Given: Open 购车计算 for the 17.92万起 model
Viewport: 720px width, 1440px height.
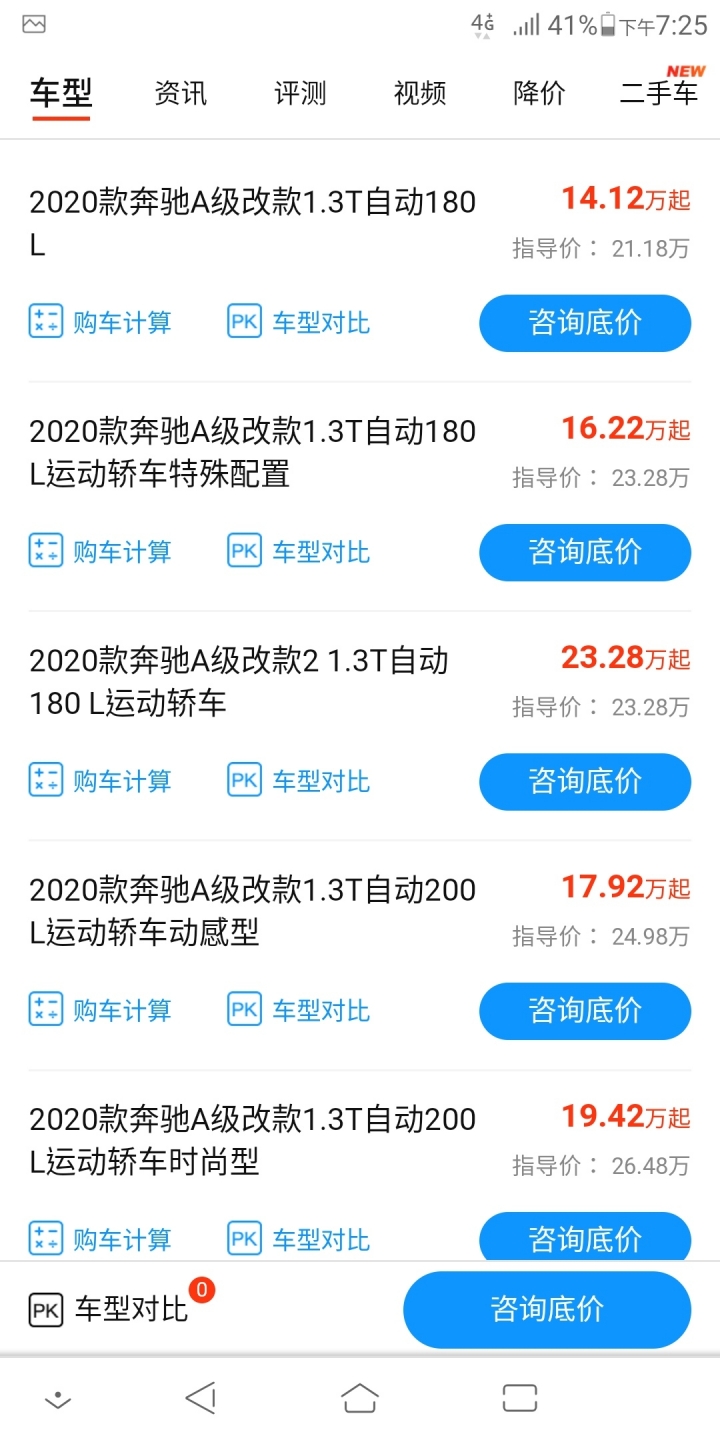Looking at the screenshot, I should pyautogui.click(x=100, y=1011).
